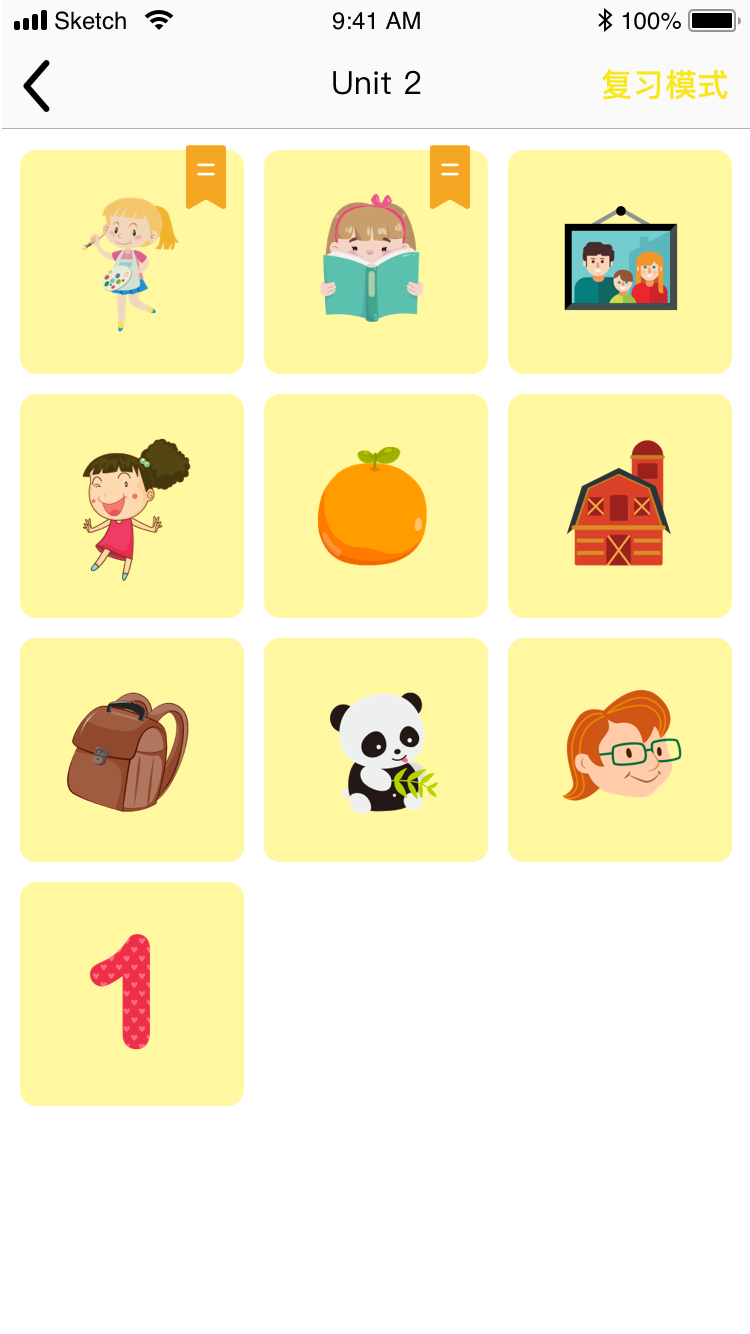Viewport: 750px width, 1334px height.
Task: Open the panda card
Action: coord(376,750)
